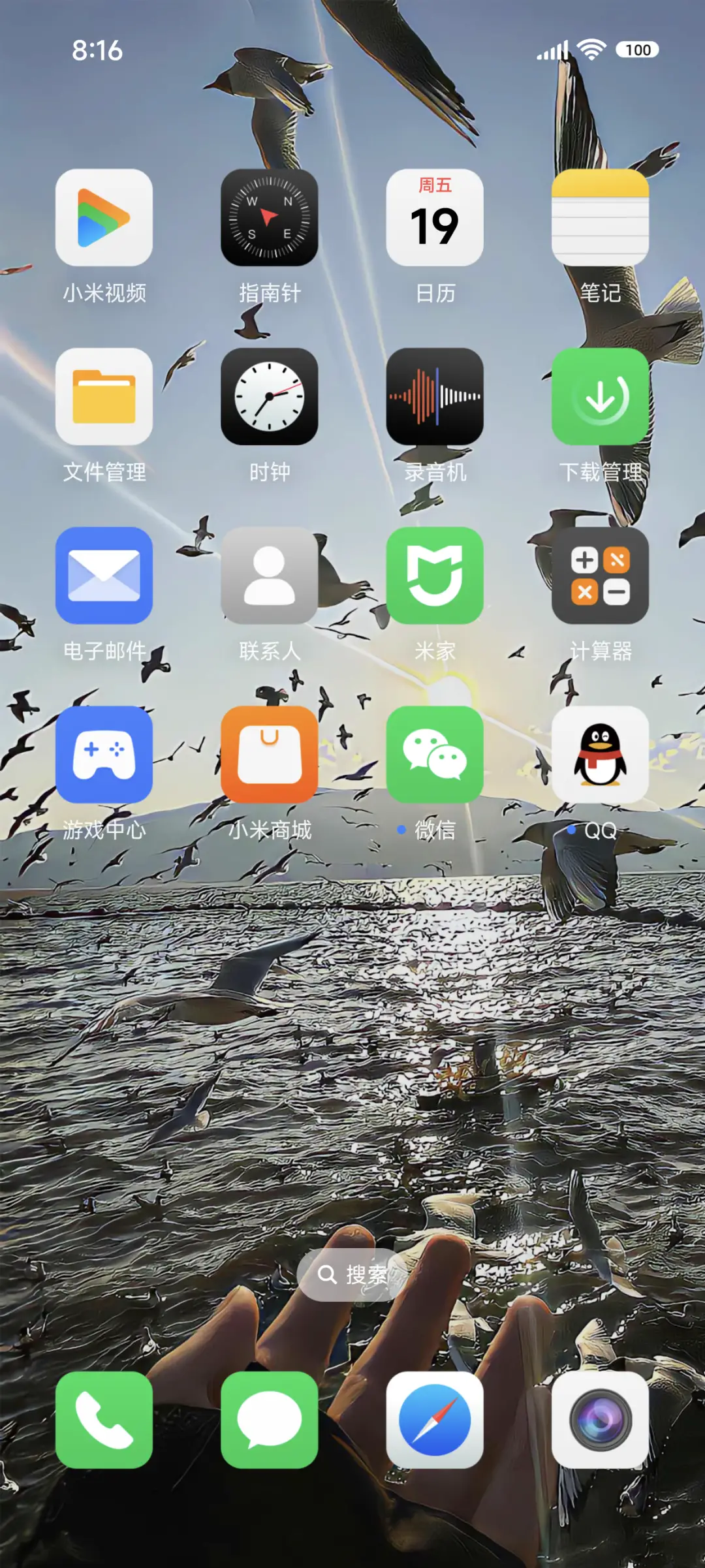Open 游戏中心 game center

pyautogui.click(x=104, y=754)
